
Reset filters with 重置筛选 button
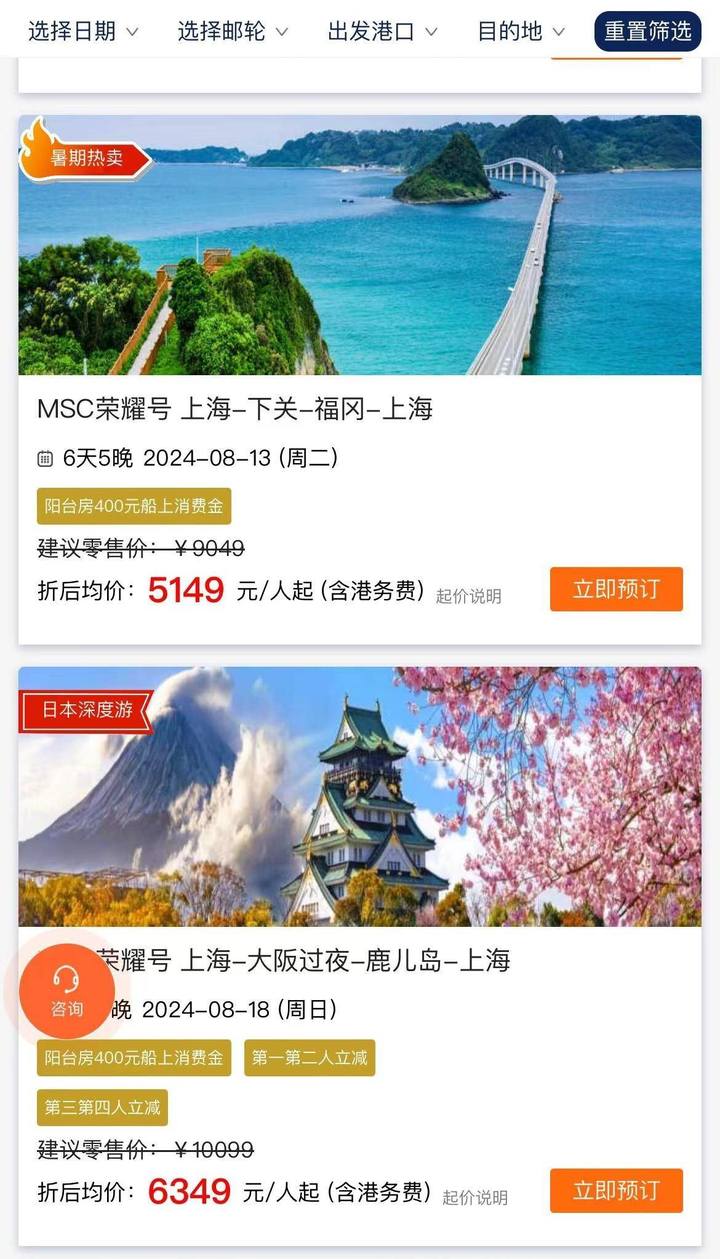647,31
